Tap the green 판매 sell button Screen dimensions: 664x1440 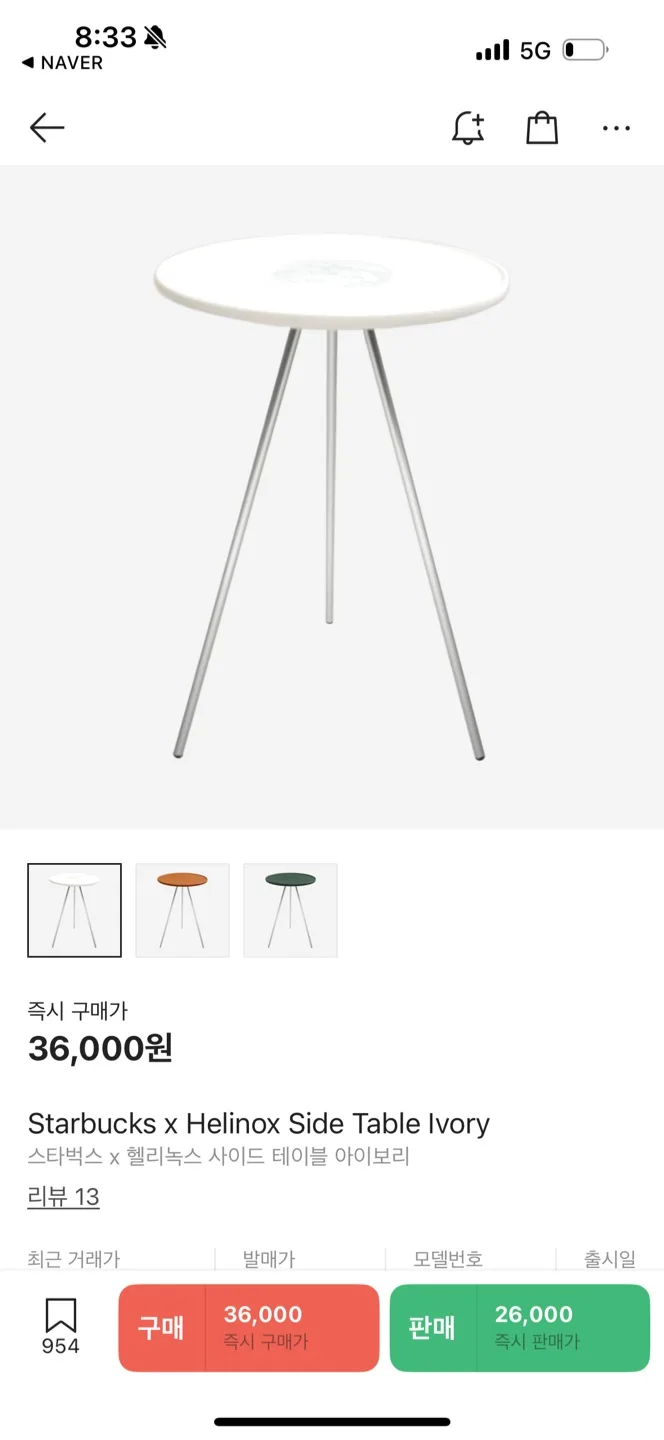520,1327
